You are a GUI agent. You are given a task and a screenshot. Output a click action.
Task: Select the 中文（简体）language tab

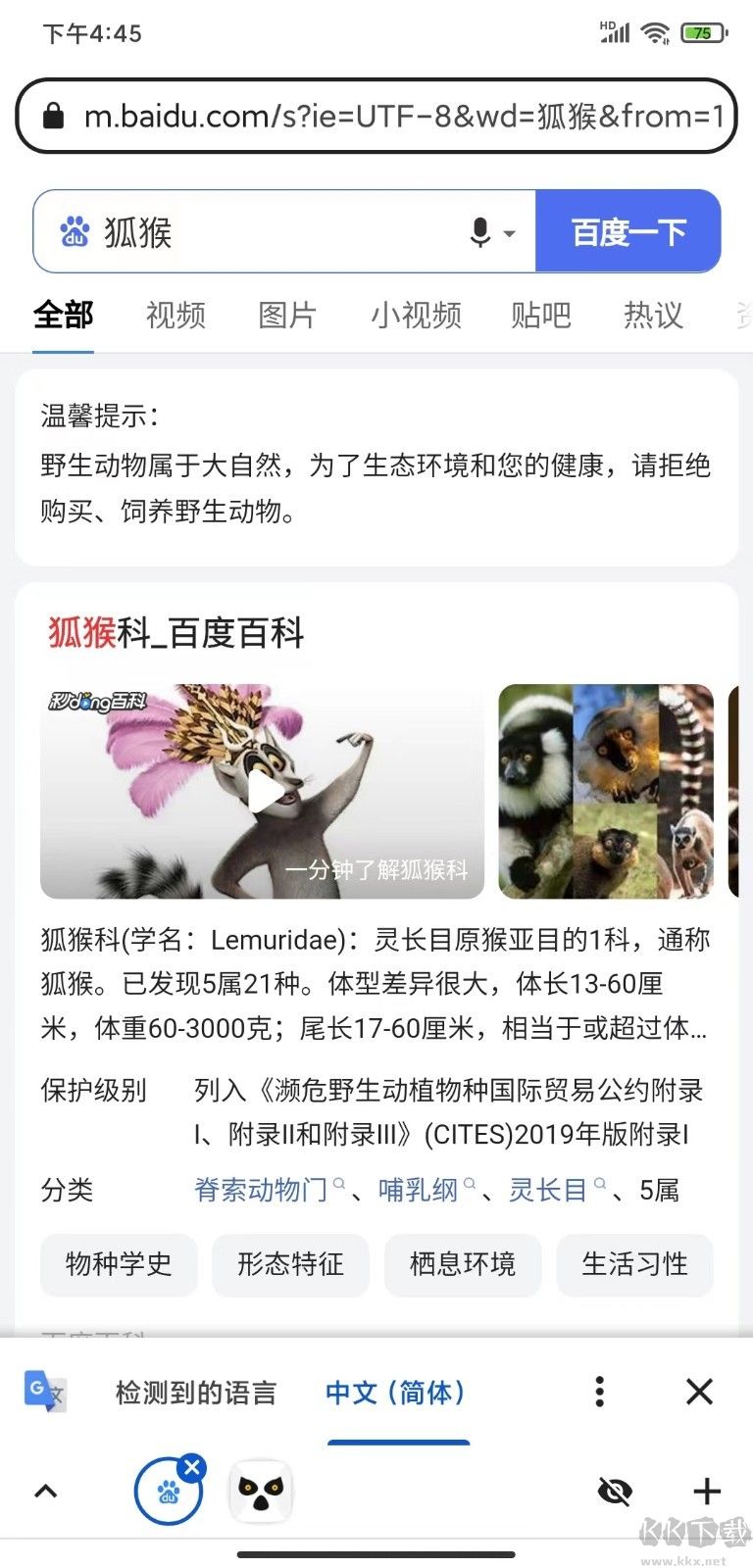[396, 1392]
